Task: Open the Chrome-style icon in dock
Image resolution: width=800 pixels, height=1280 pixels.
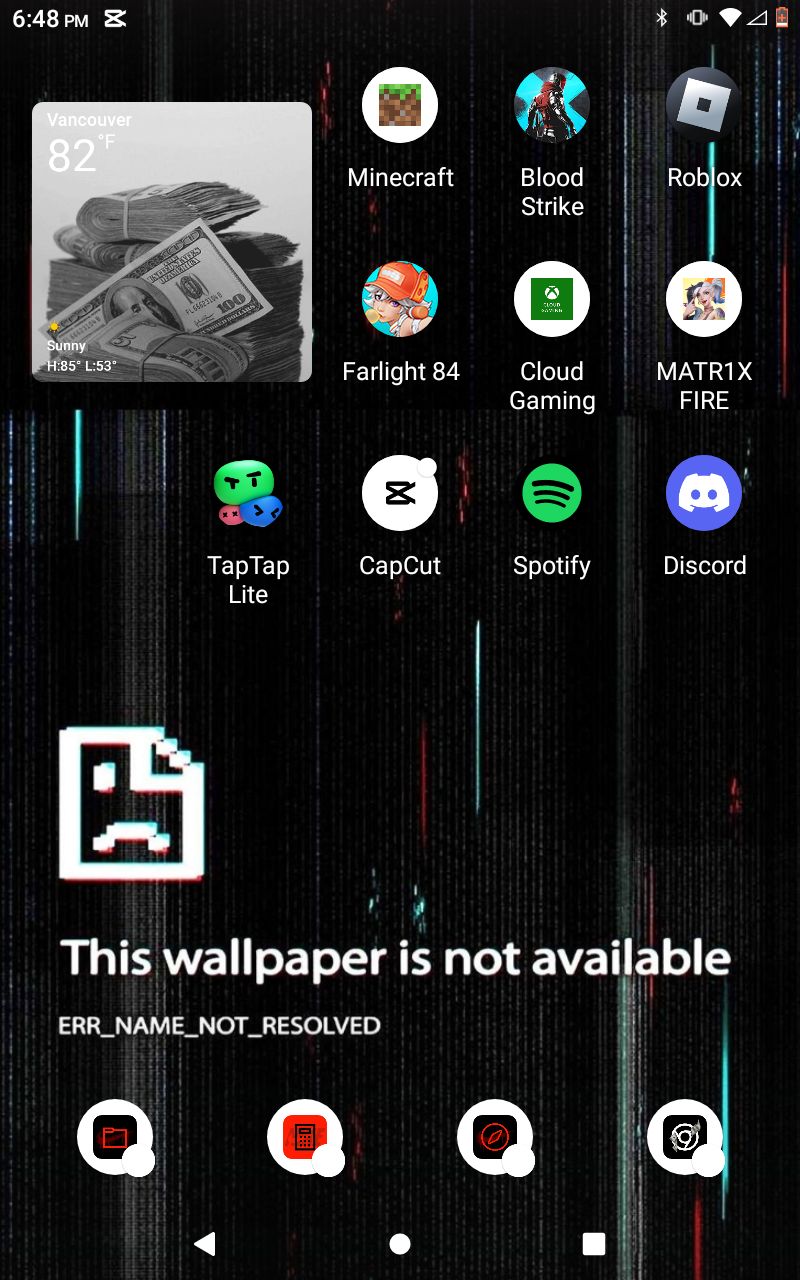Action: coord(685,1137)
